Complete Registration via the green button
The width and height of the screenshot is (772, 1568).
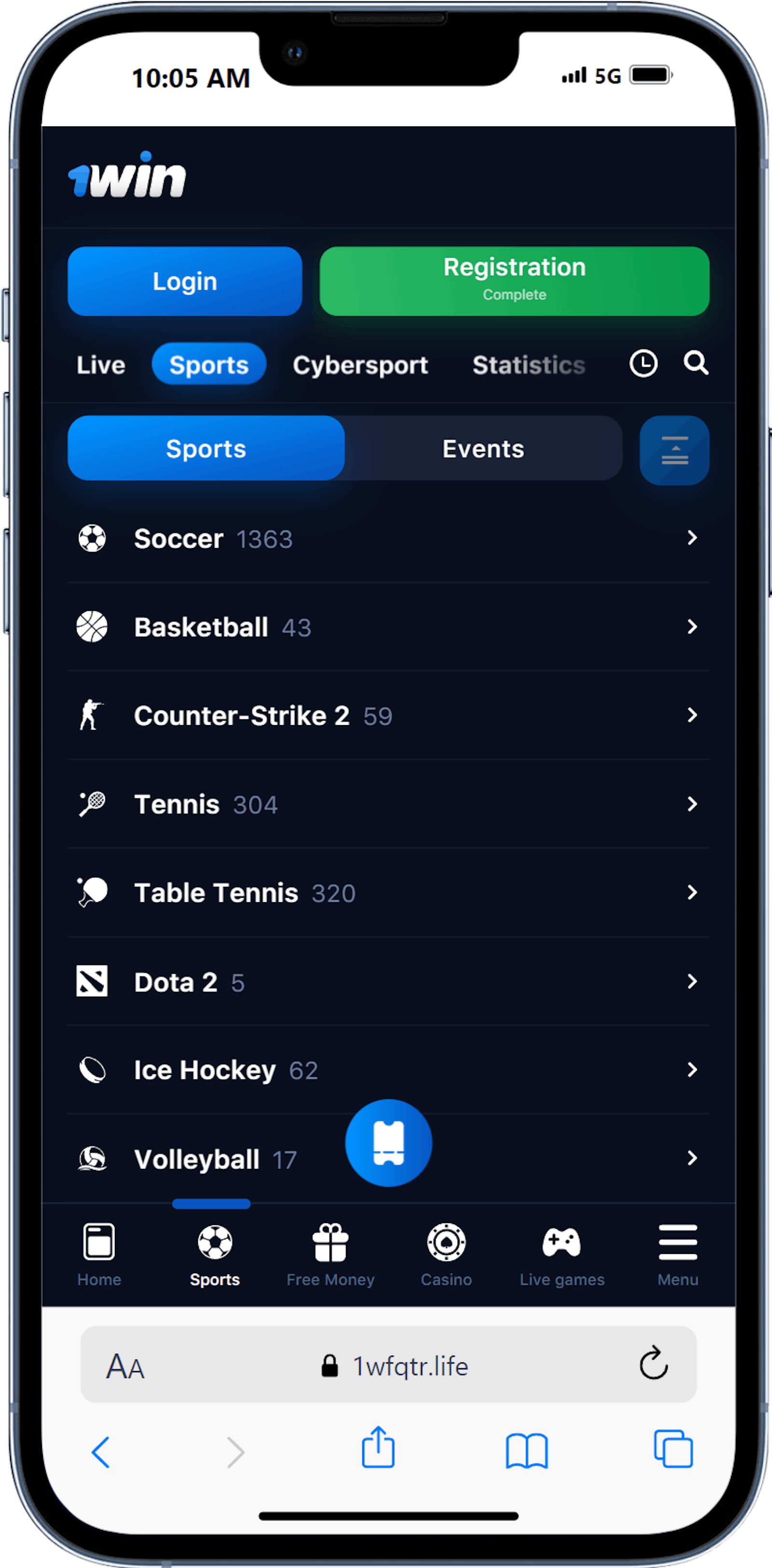coord(514,281)
